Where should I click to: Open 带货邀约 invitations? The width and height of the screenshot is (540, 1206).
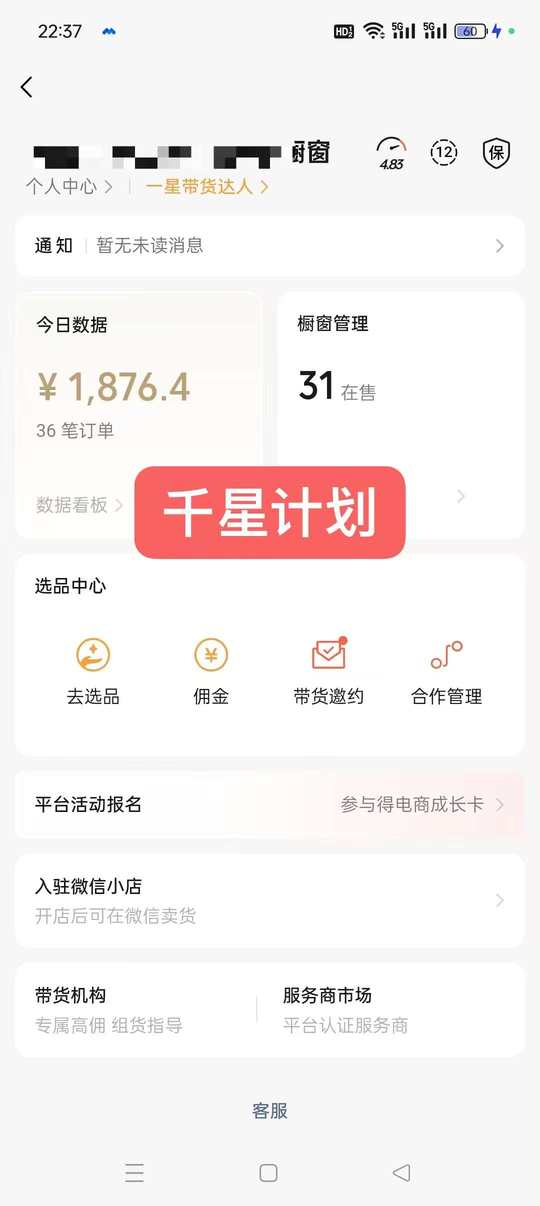329,671
